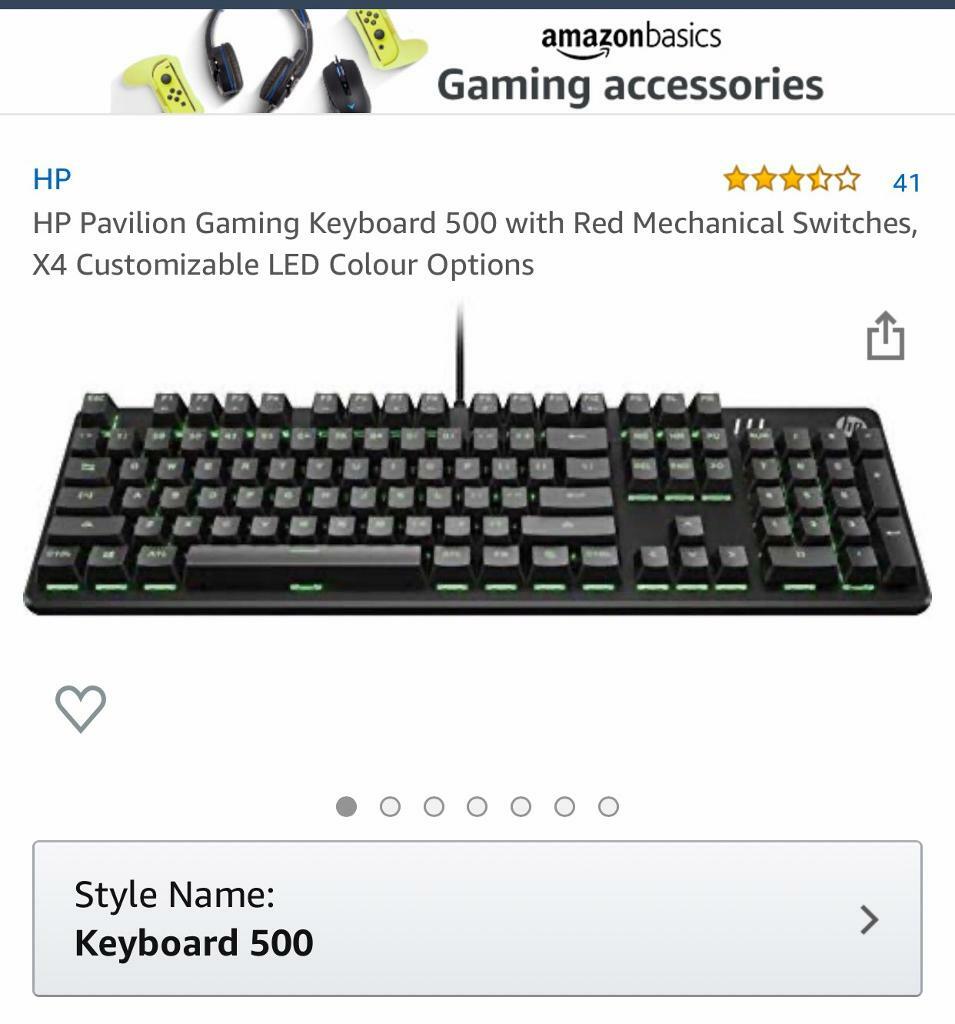This screenshot has height=1024, width=955.
Task: Open the HP brand link
Action: pyautogui.click(x=52, y=179)
